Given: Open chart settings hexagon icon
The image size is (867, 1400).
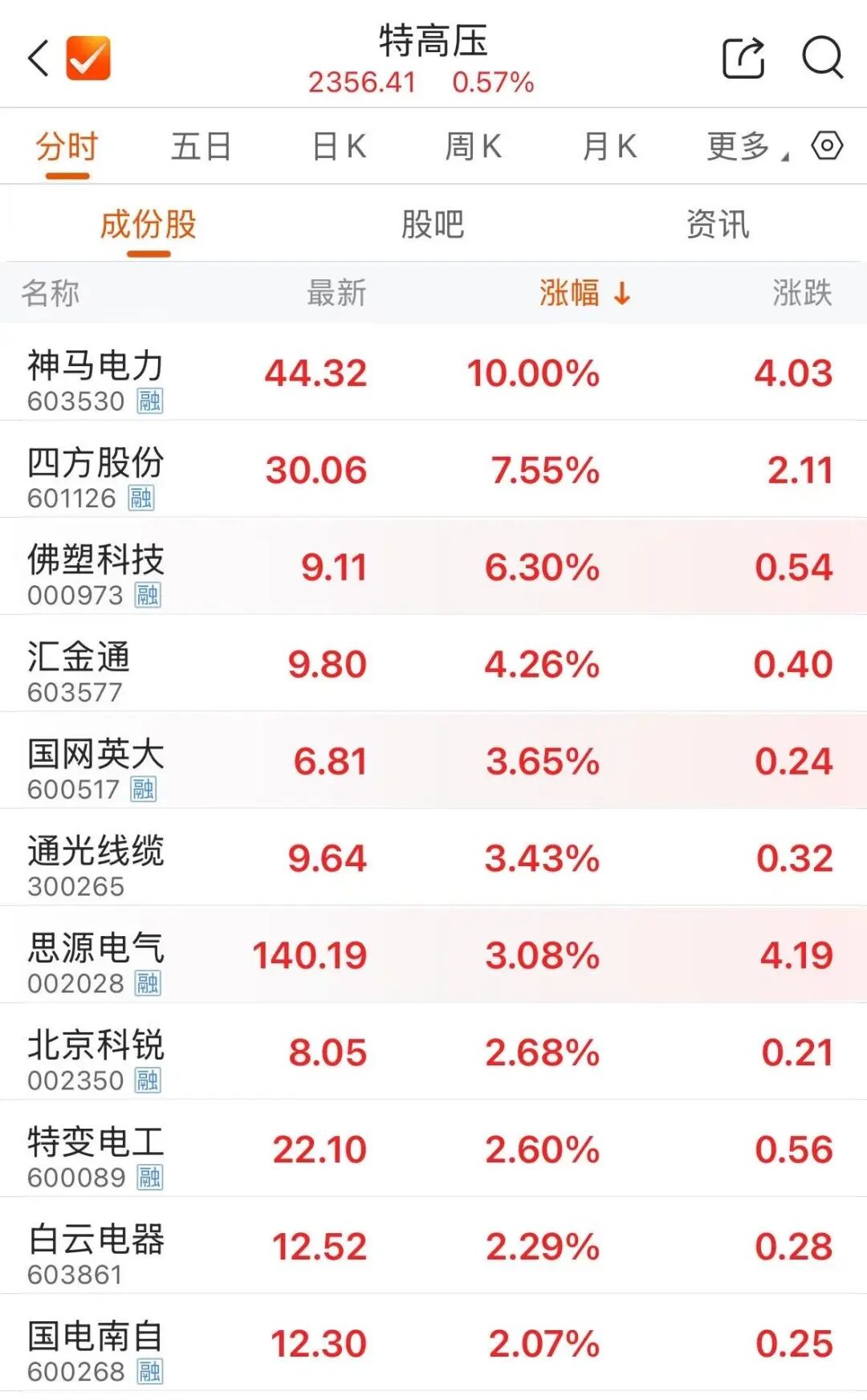Looking at the screenshot, I should (827, 146).
